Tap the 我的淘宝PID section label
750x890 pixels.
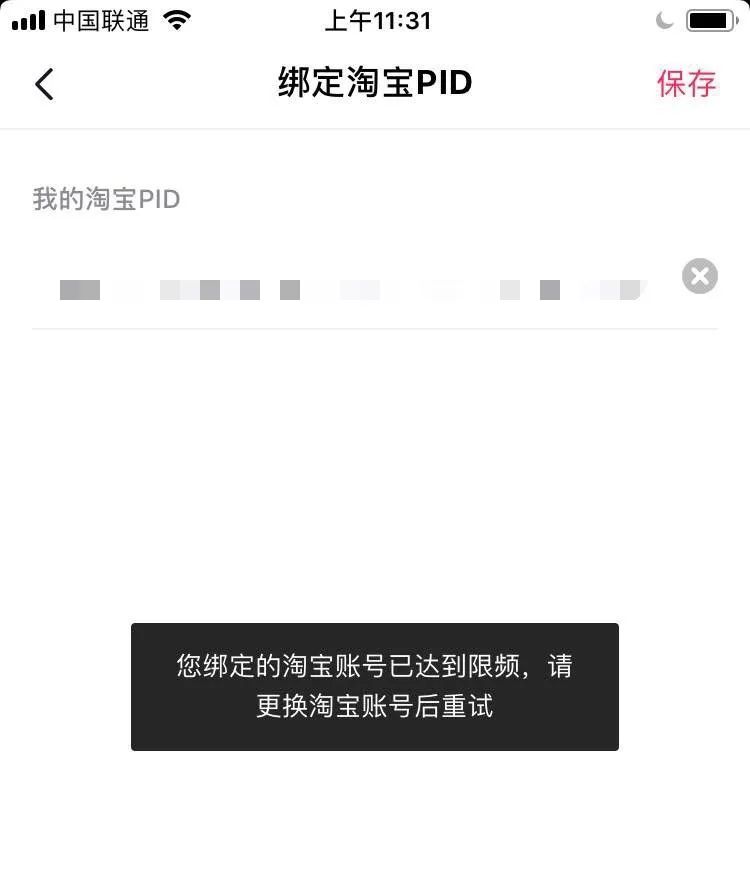pos(107,199)
